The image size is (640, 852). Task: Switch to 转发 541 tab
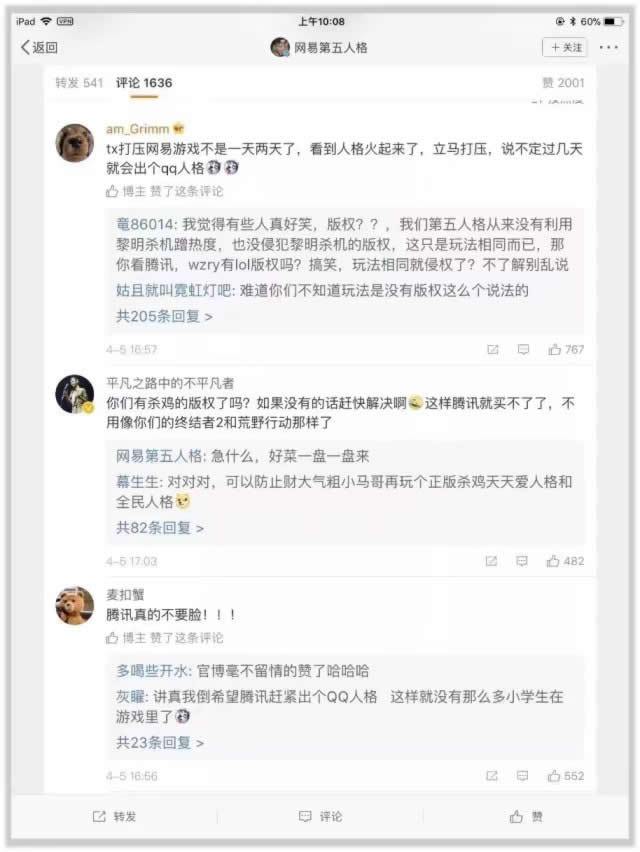(79, 83)
